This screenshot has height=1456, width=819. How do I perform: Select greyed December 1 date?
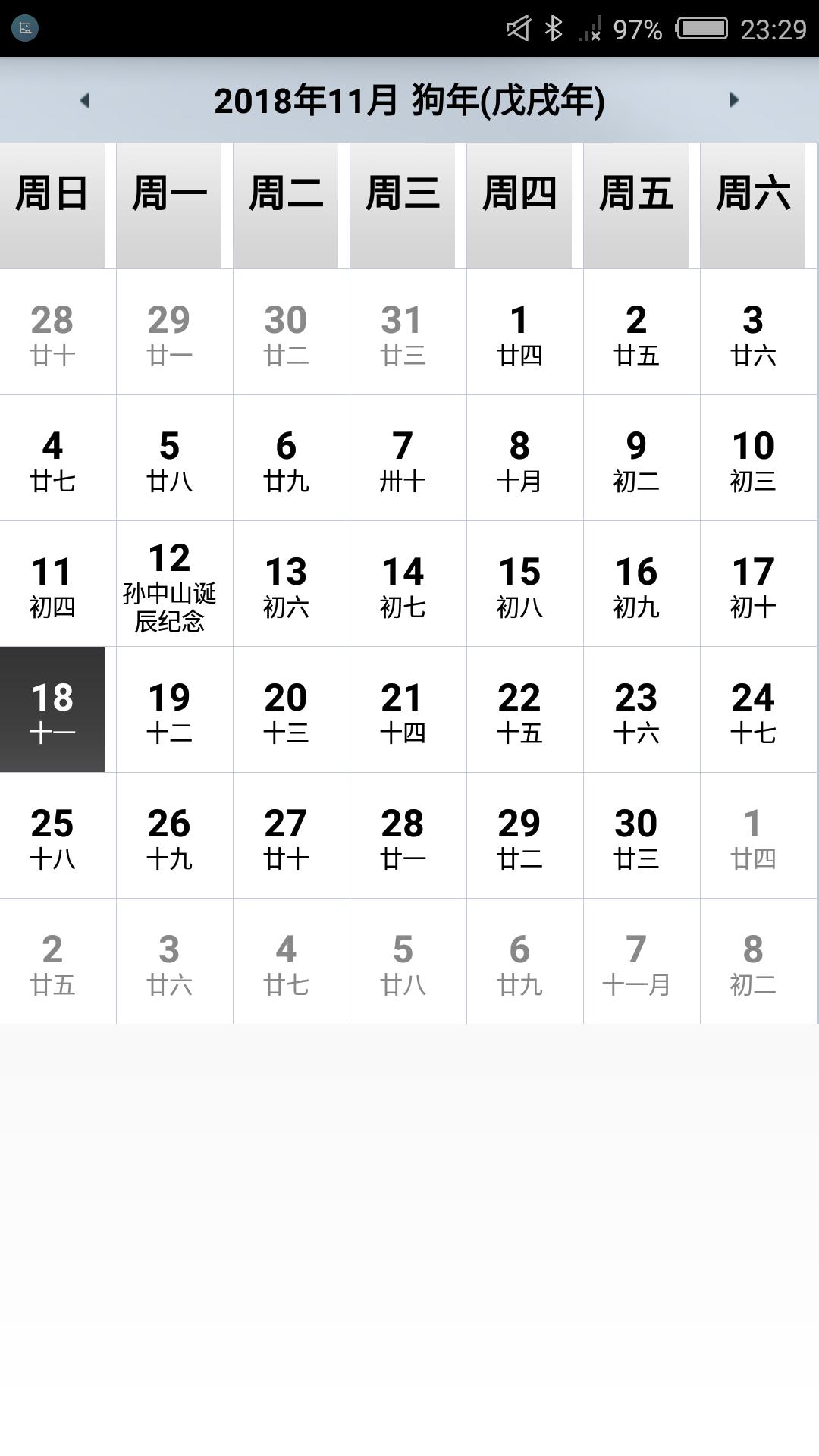click(753, 836)
